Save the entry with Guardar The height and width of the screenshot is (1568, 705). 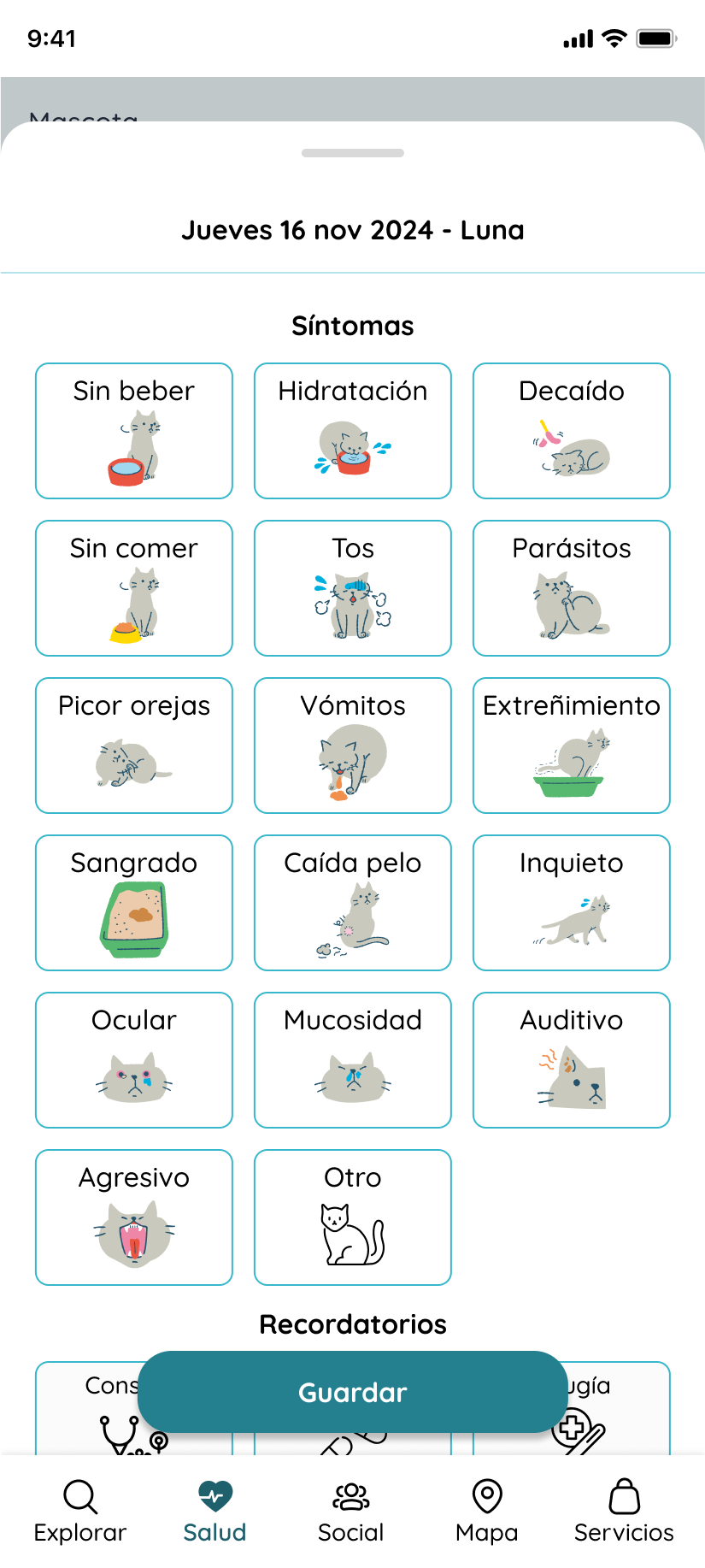tap(353, 1392)
